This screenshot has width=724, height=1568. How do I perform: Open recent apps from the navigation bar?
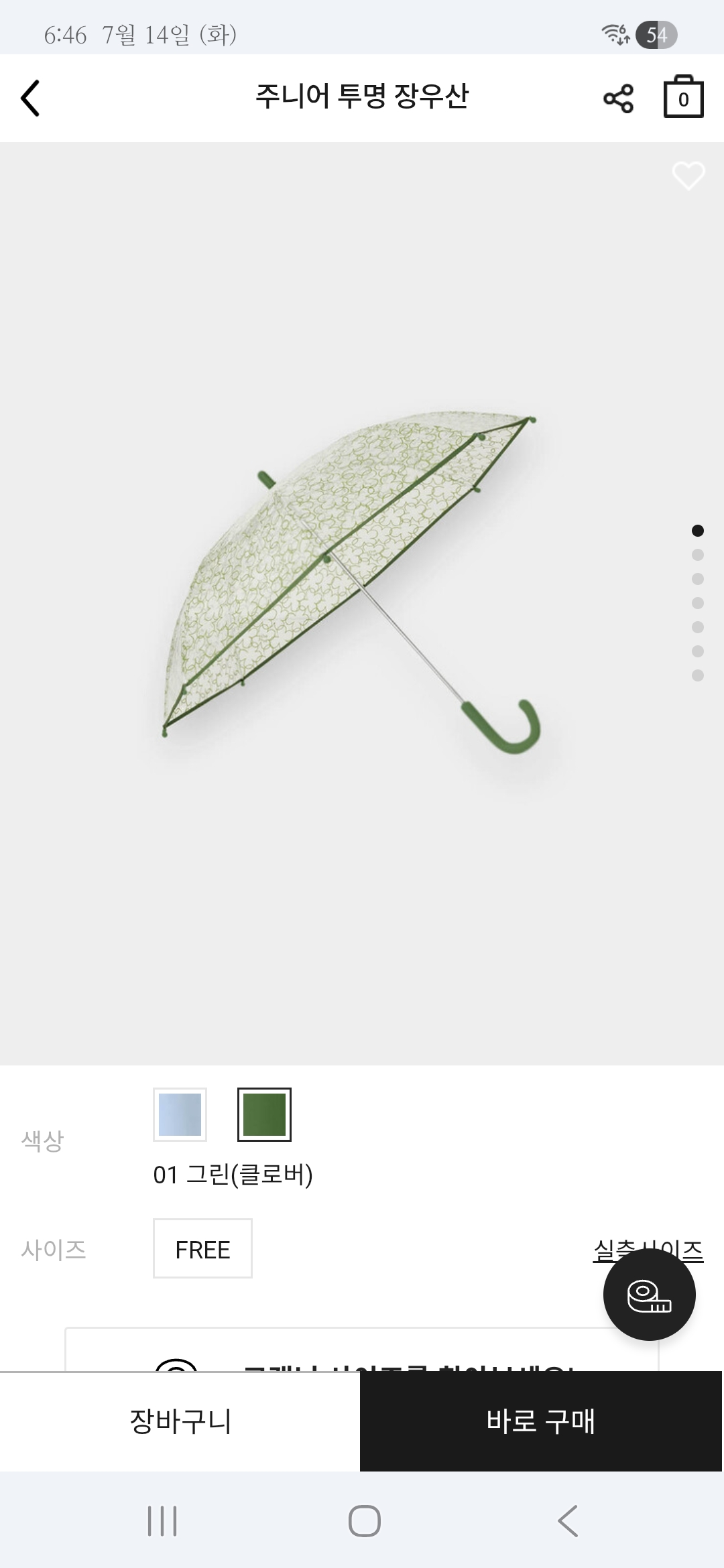point(162,1520)
